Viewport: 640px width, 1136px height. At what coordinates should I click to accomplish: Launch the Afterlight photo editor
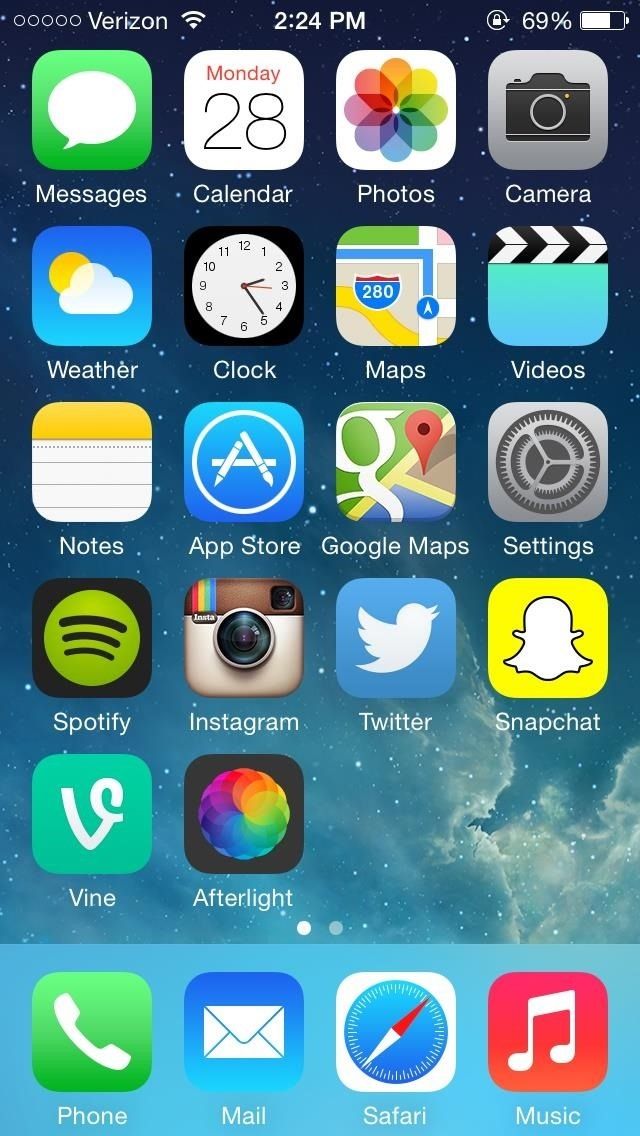pos(244,814)
